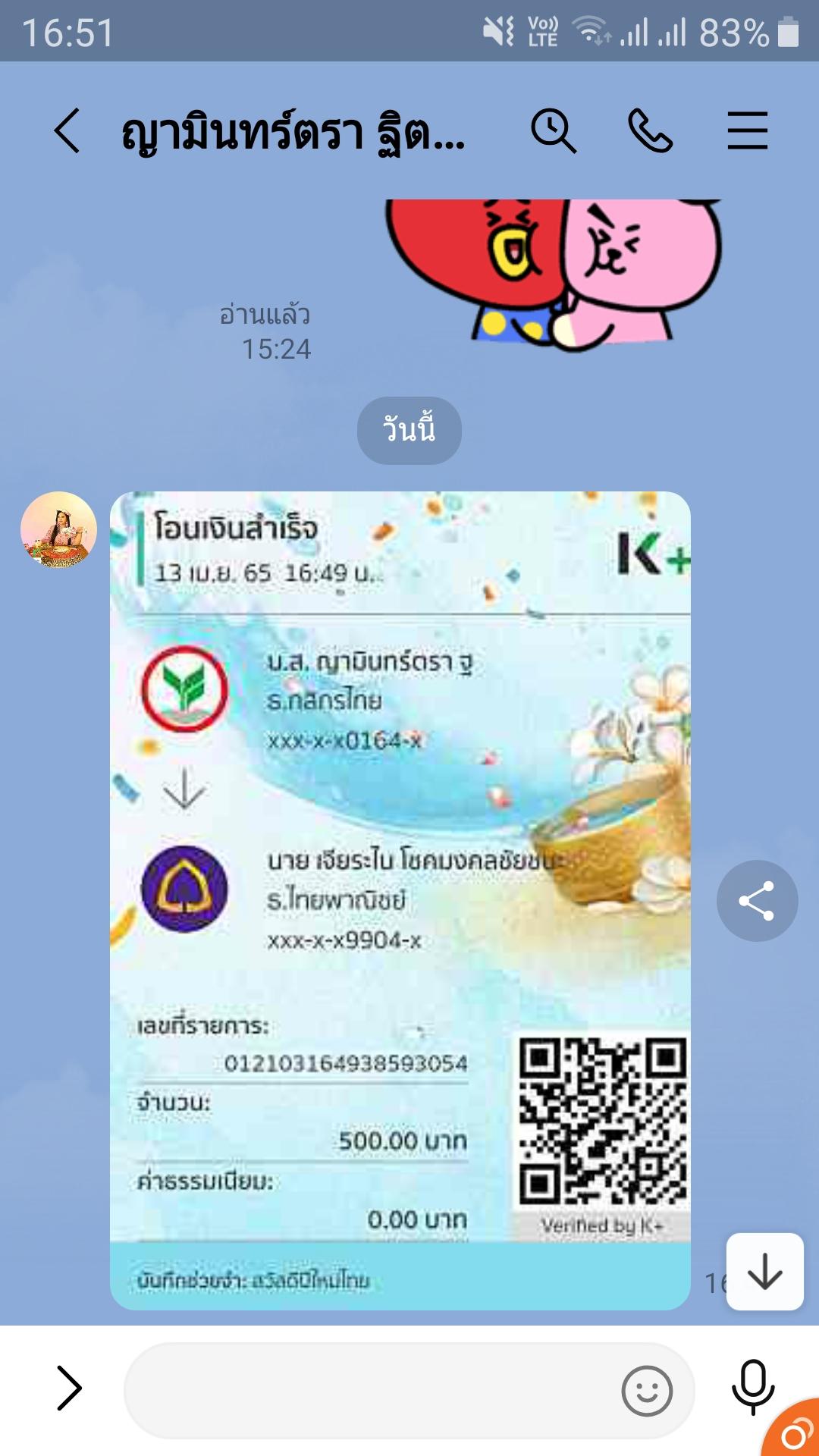Go back from this chat

click(67, 130)
